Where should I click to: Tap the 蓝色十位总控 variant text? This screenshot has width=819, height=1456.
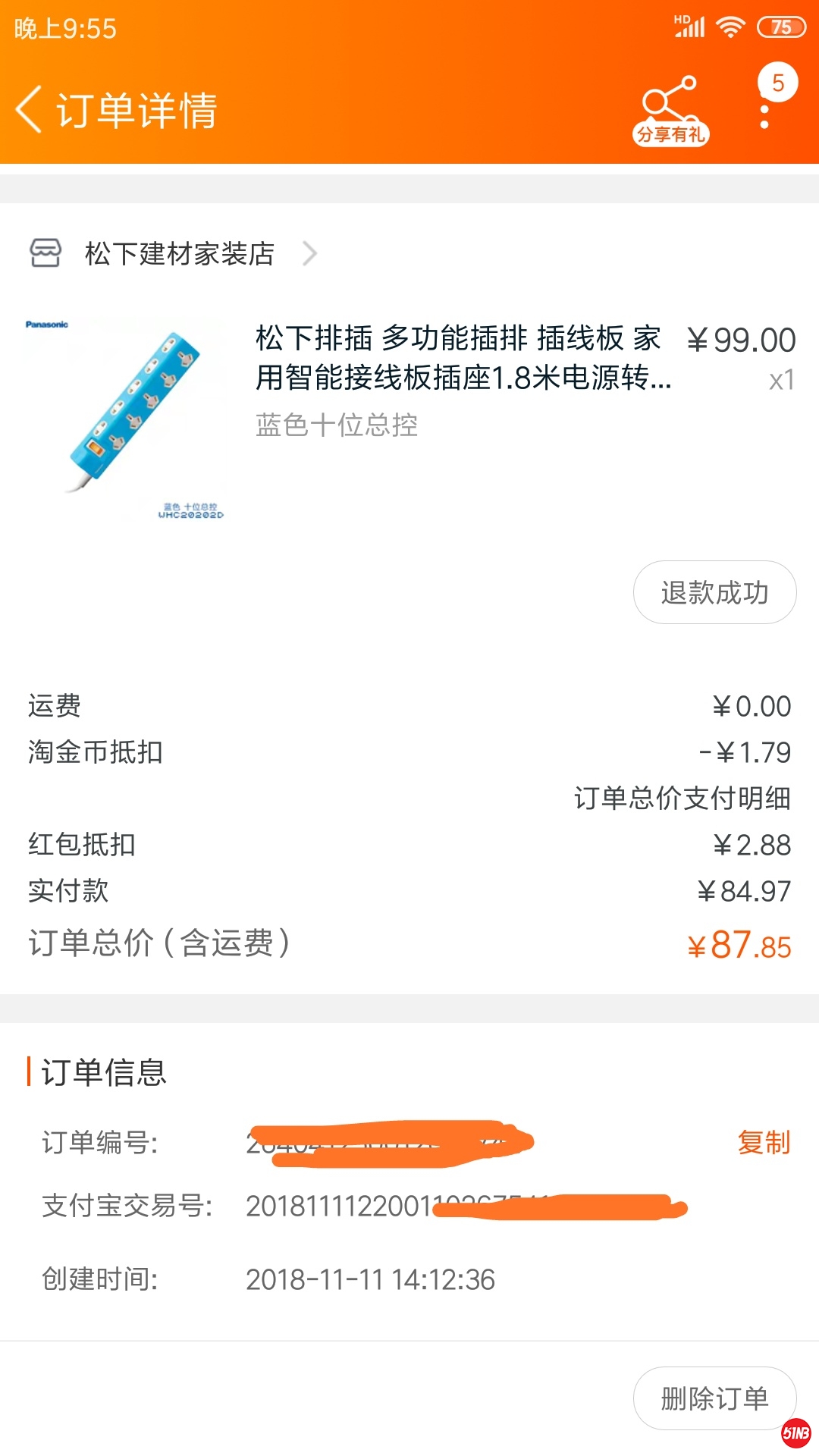pos(336,427)
